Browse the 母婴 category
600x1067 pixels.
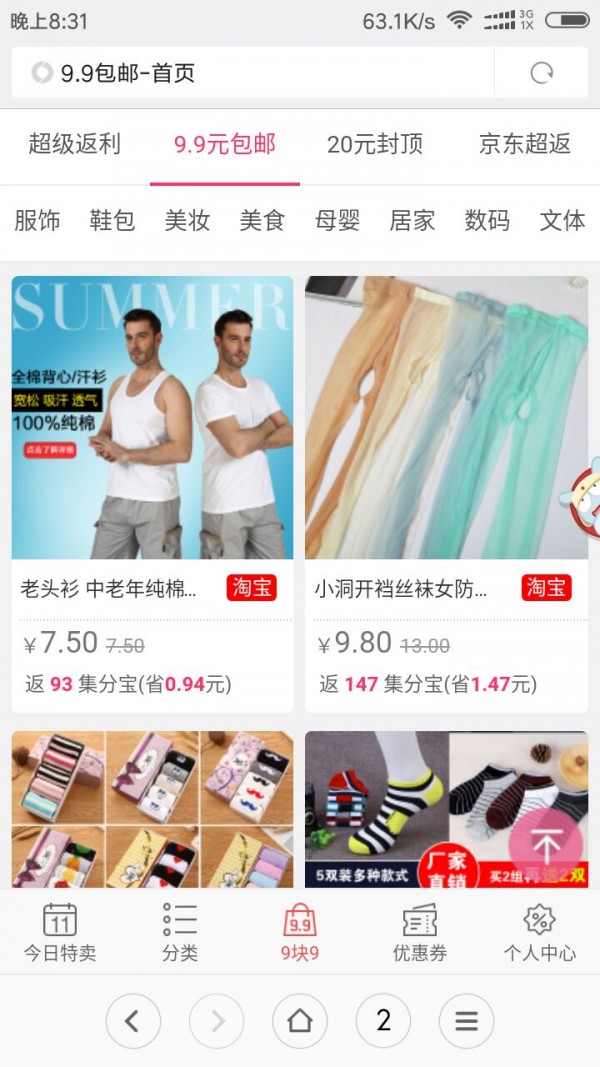pyautogui.click(x=337, y=221)
